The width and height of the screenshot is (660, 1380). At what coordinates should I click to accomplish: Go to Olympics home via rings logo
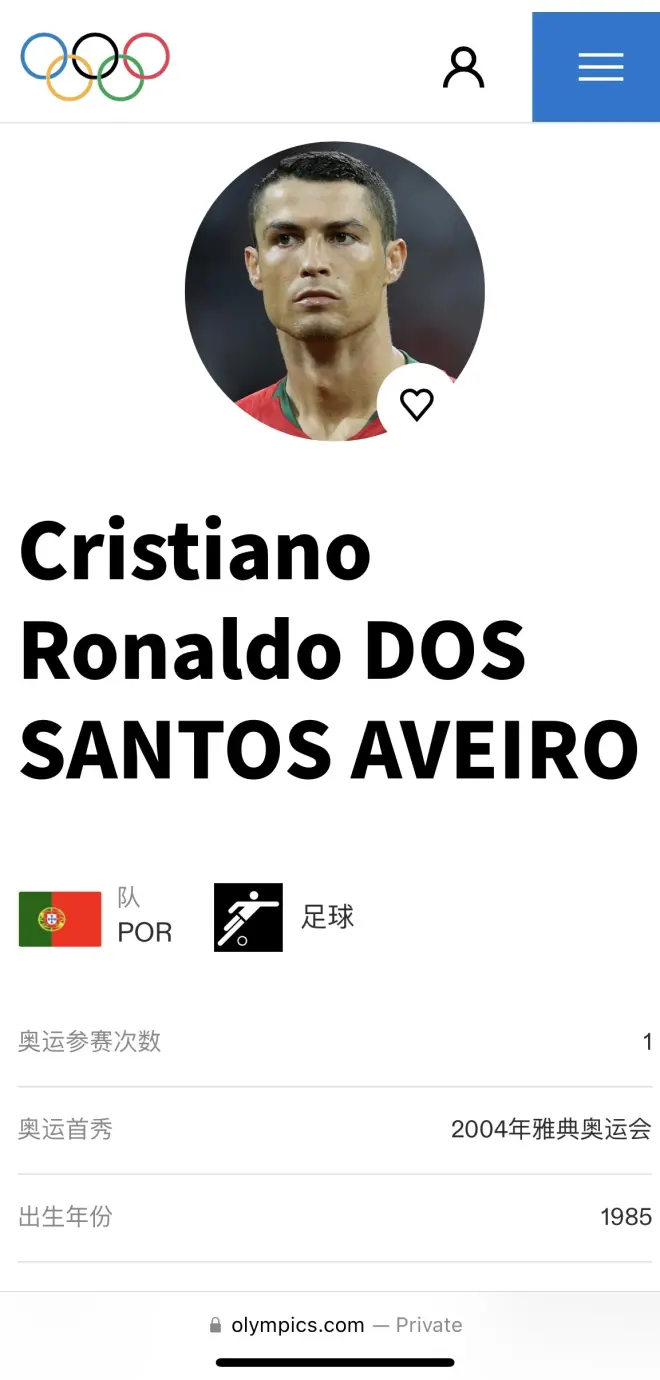coord(95,66)
